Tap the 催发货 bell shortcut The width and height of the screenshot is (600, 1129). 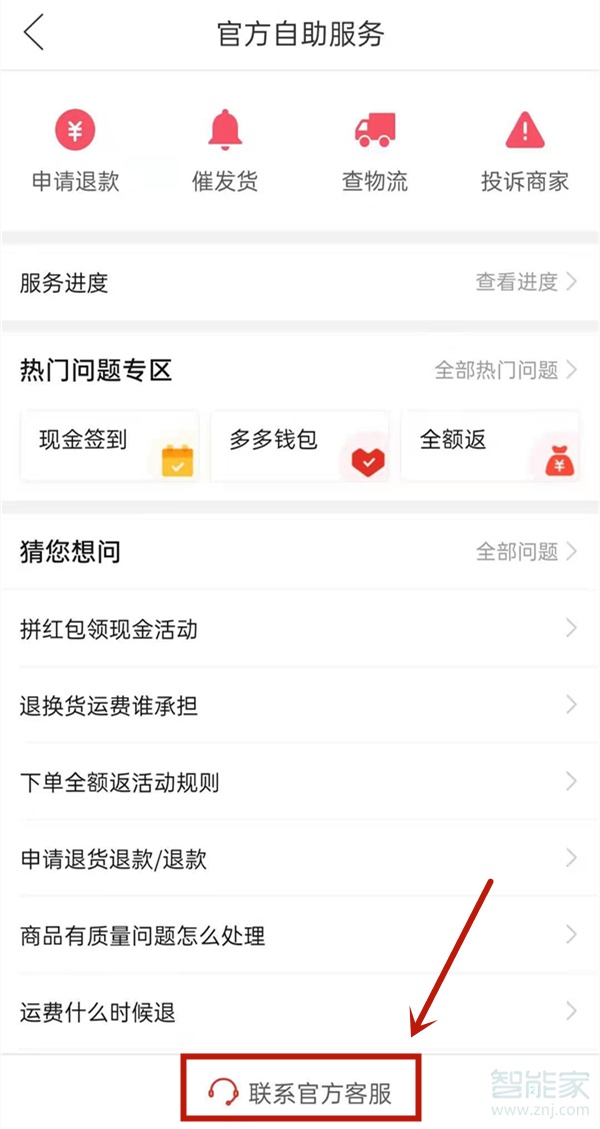pos(225,150)
